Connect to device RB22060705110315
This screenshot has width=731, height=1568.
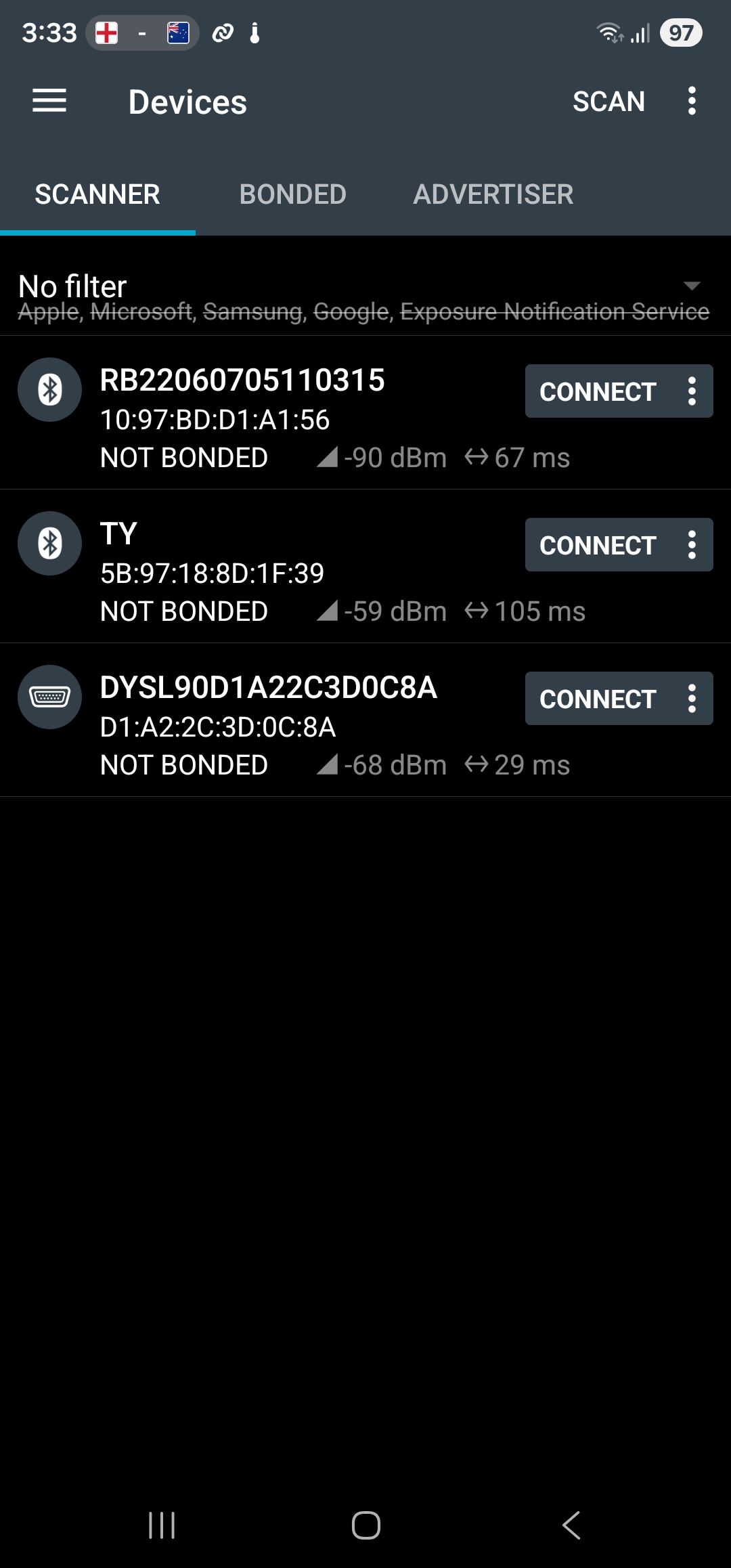597,391
